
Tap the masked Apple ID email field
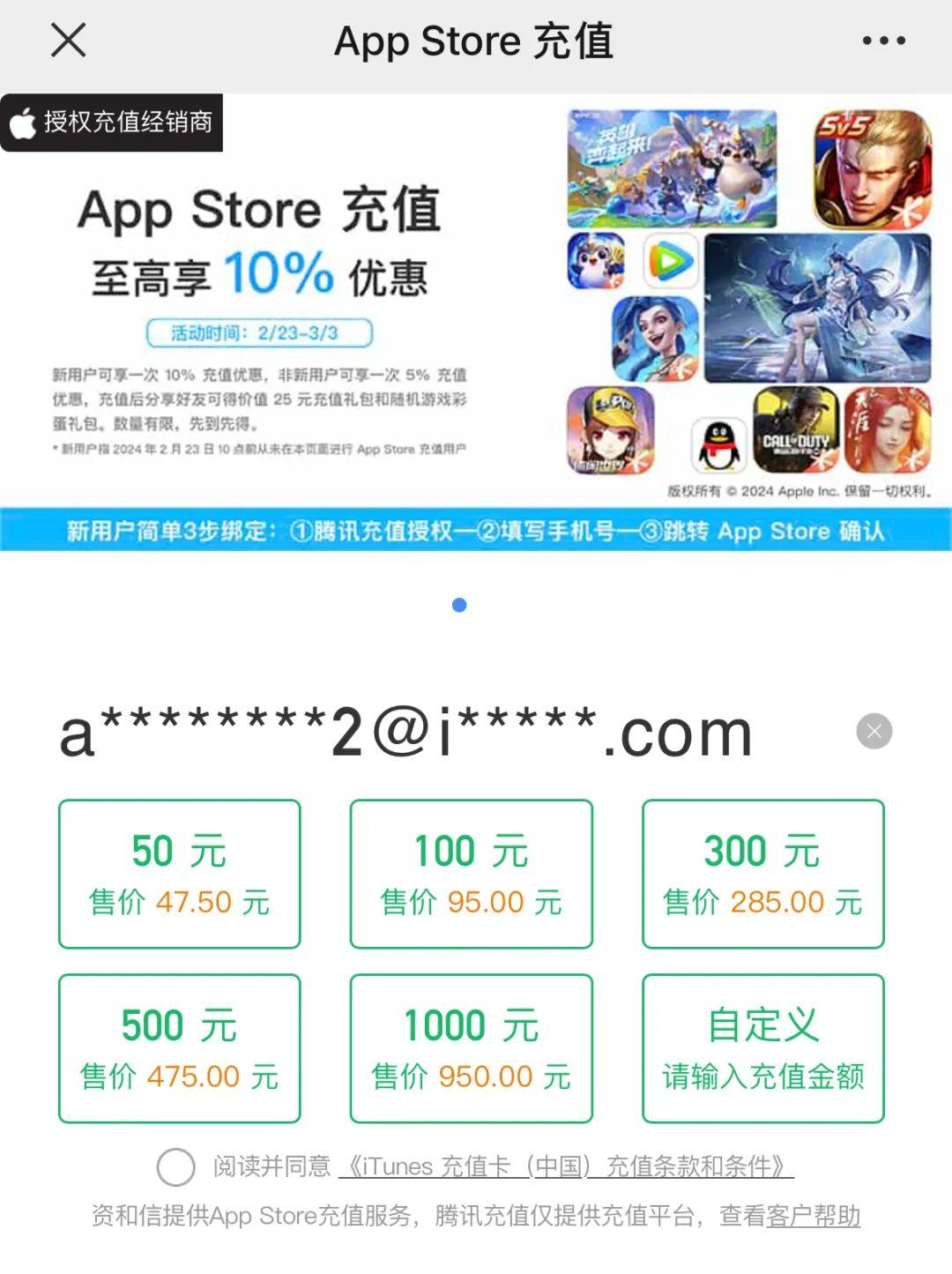(x=405, y=733)
